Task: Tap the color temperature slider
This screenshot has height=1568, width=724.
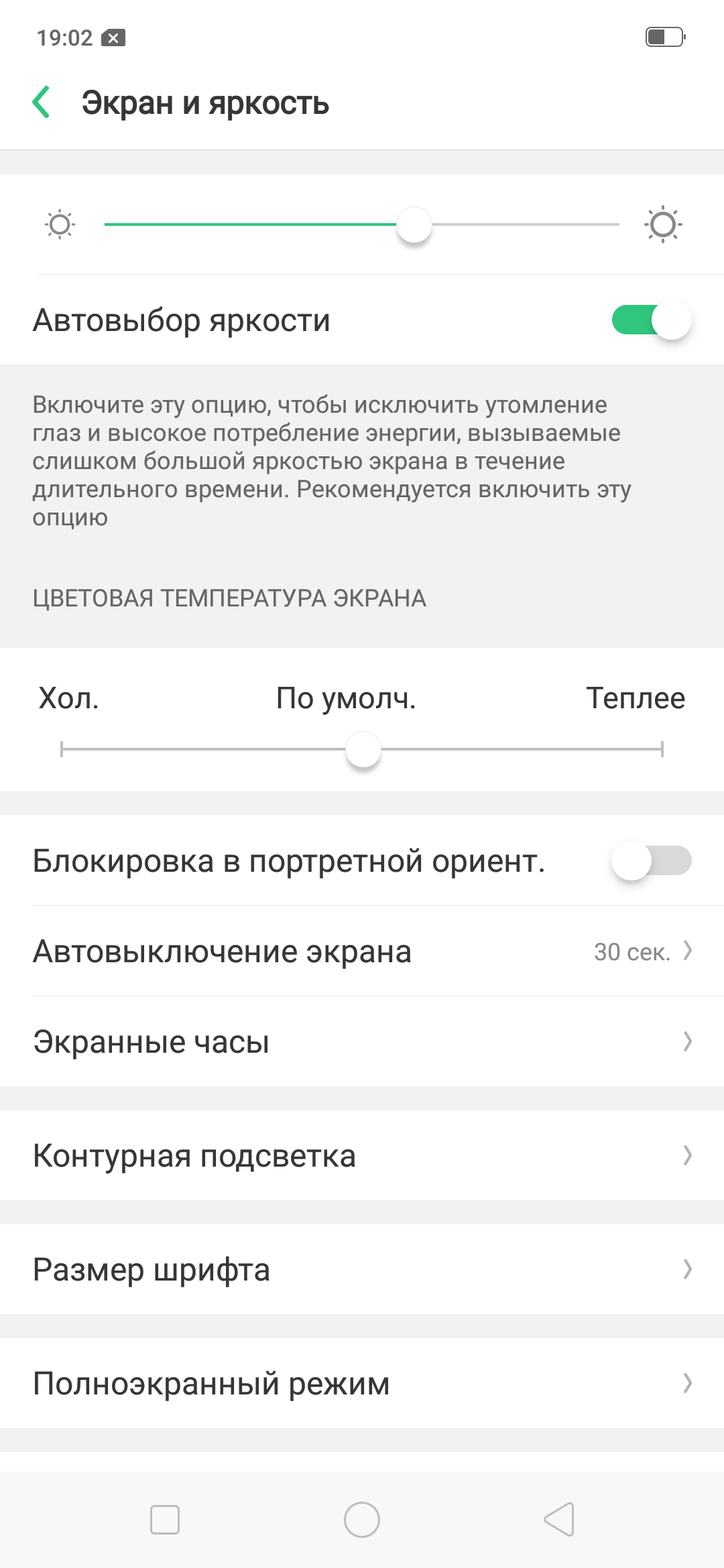Action: 362,748
